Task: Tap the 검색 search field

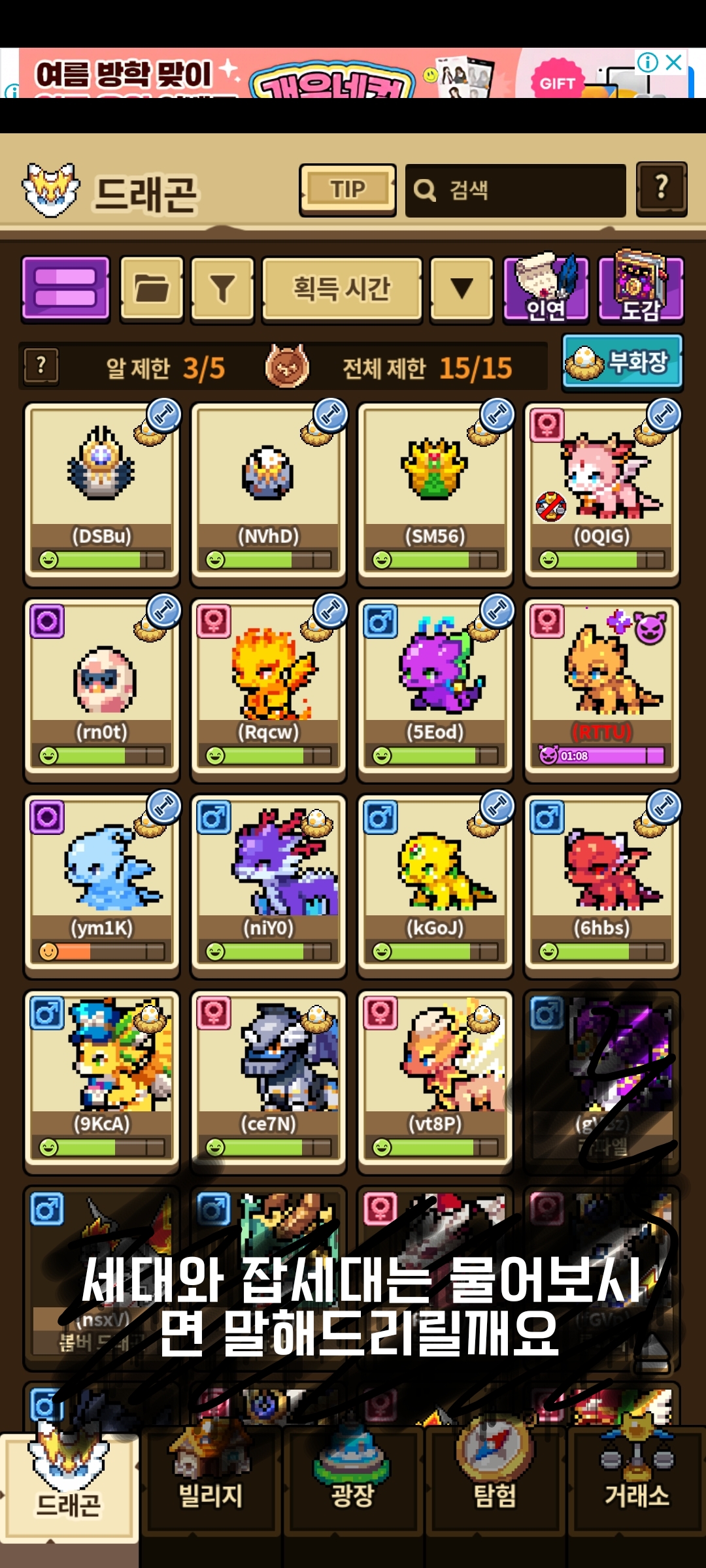Action: tap(515, 190)
